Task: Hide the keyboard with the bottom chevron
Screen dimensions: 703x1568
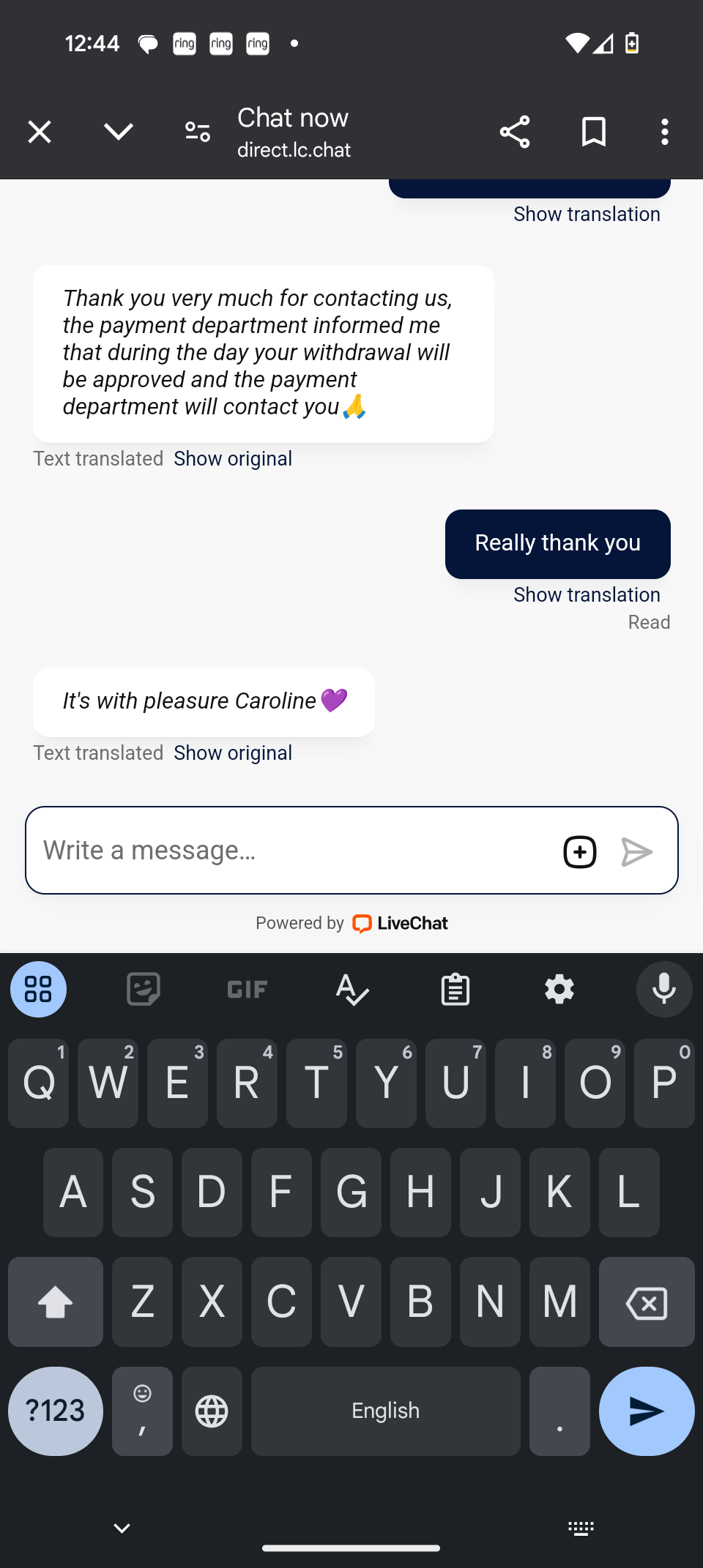Action: [122, 1528]
